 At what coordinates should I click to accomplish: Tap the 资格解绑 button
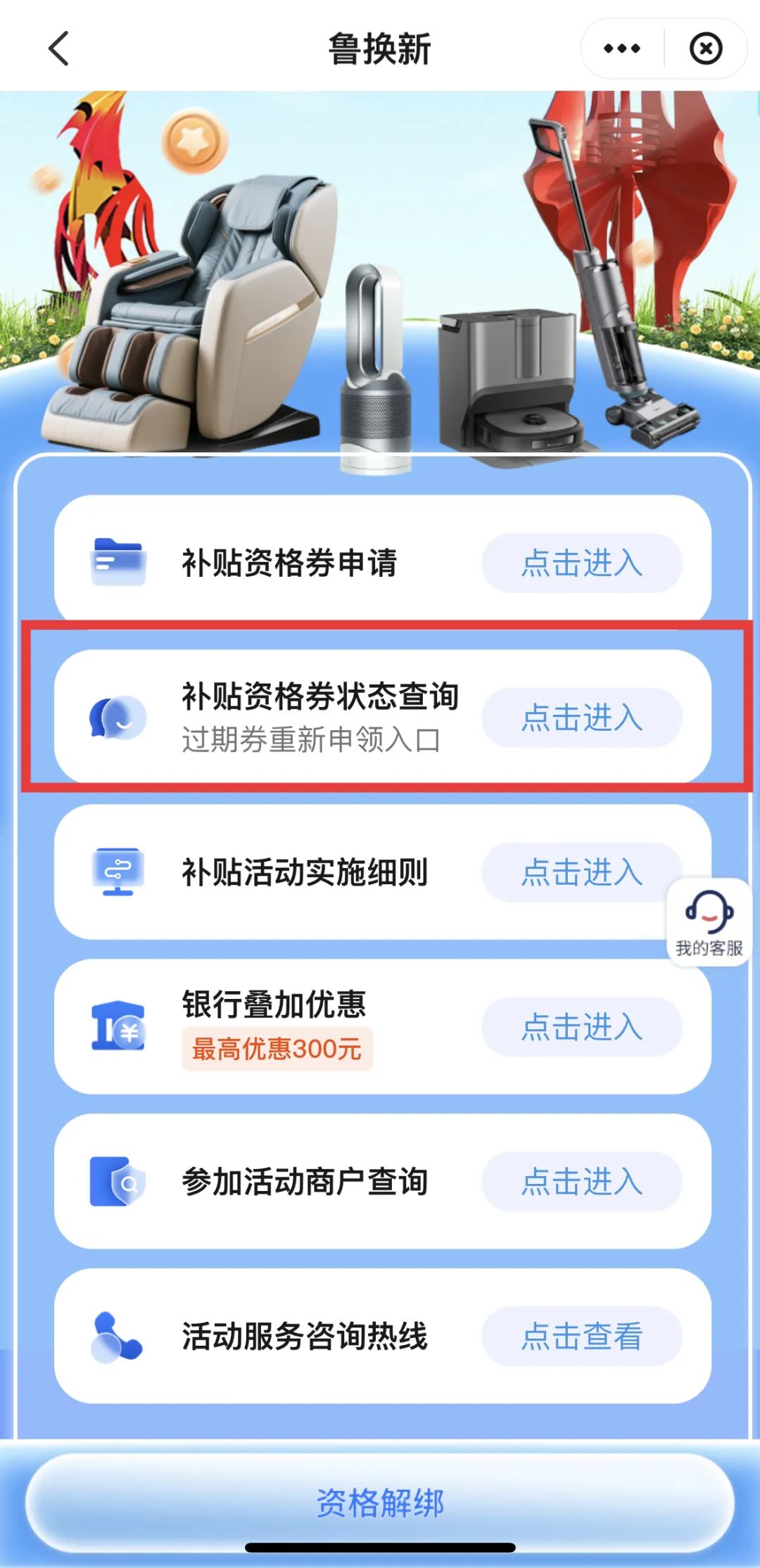(380, 1503)
